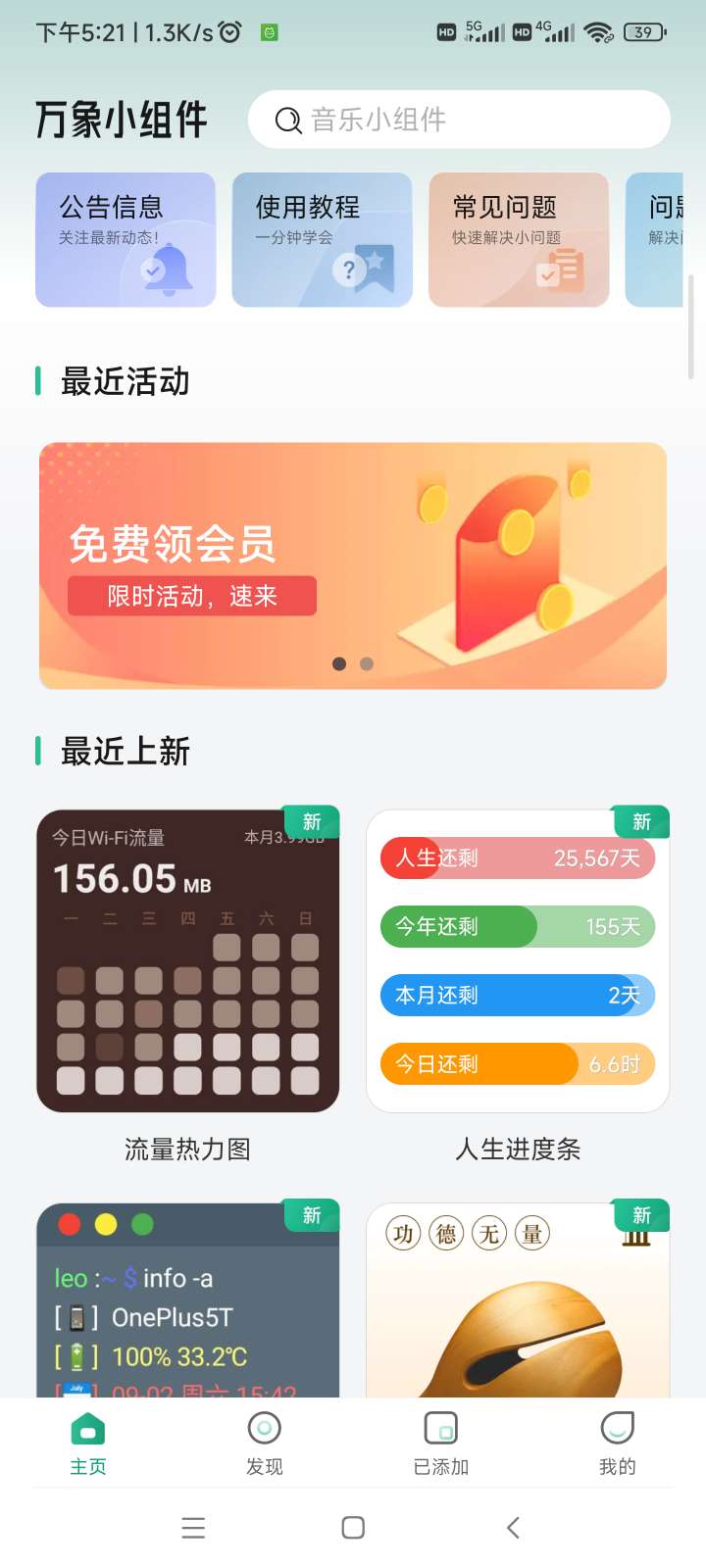706x1568 pixels.
Task: Go back with the system back button
Action: point(513,1527)
